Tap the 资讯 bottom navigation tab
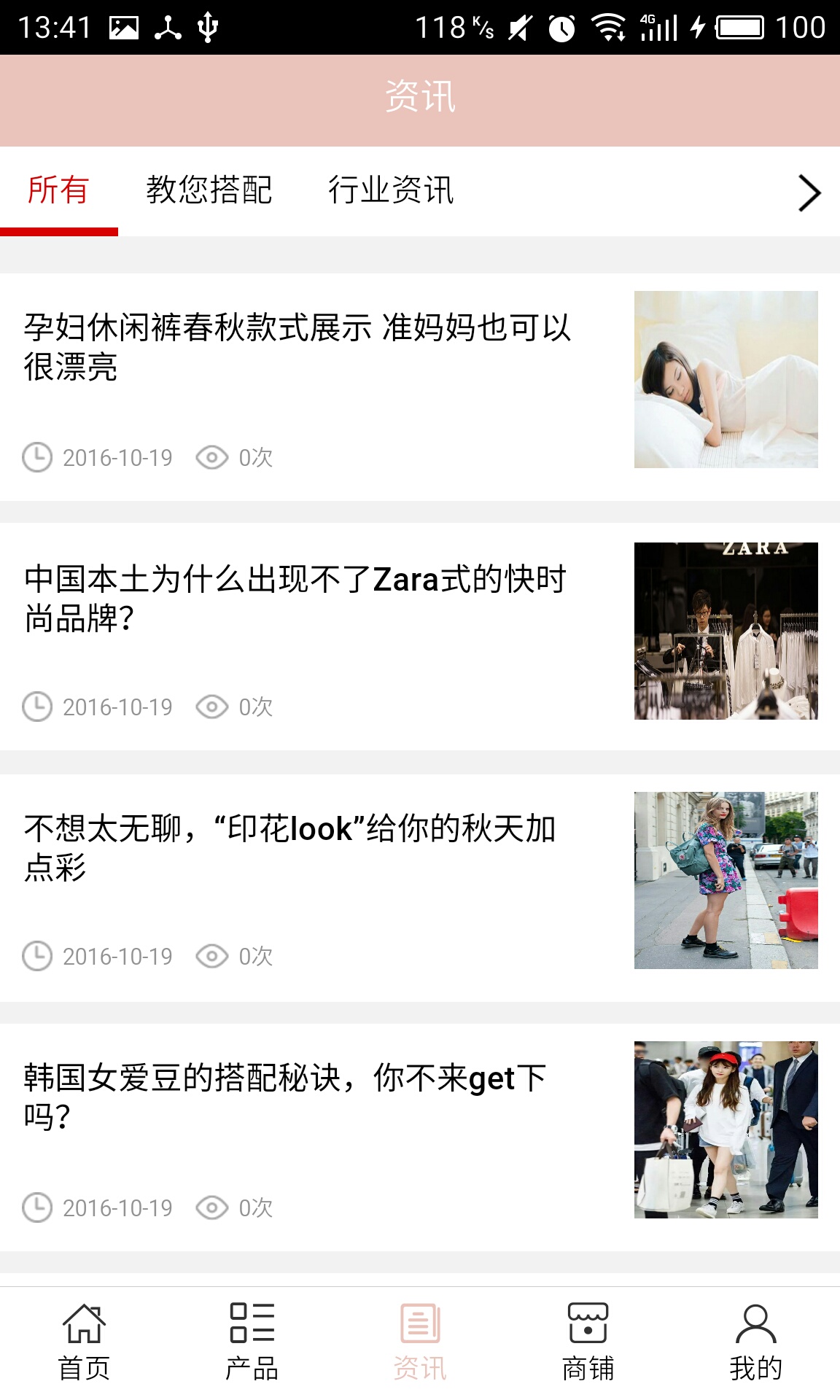Image resolution: width=840 pixels, height=1400 pixels. coord(420,1342)
